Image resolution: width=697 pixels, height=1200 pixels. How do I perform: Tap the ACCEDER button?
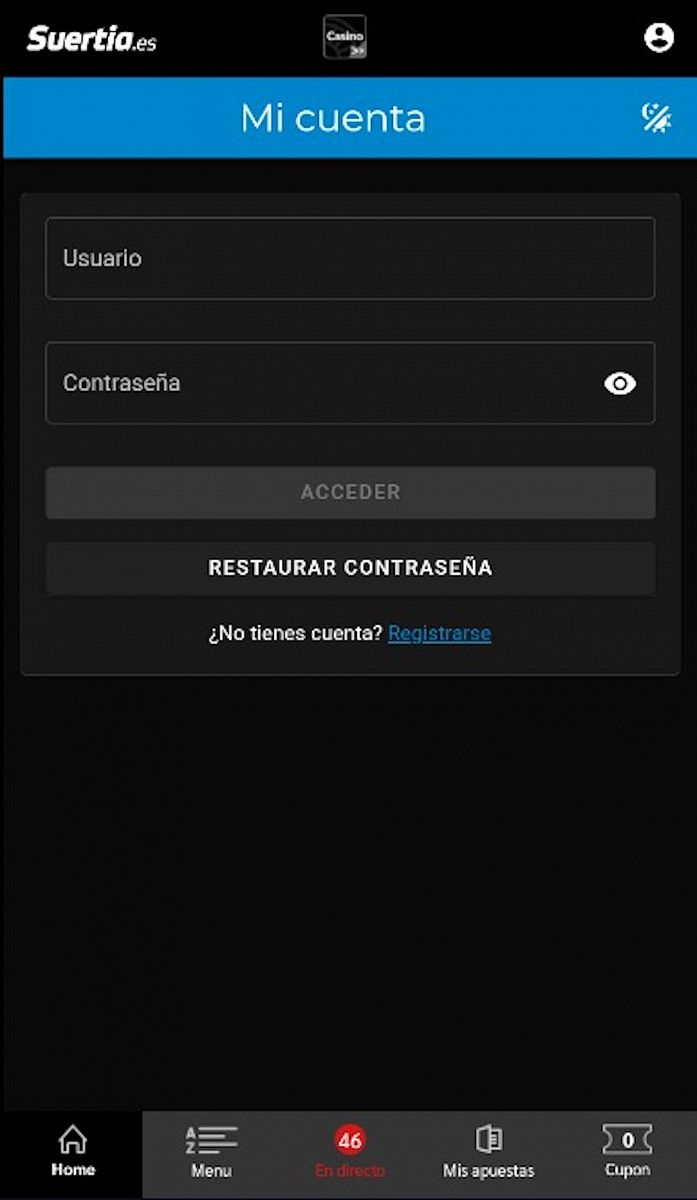pyautogui.click(x=350, y=492)
